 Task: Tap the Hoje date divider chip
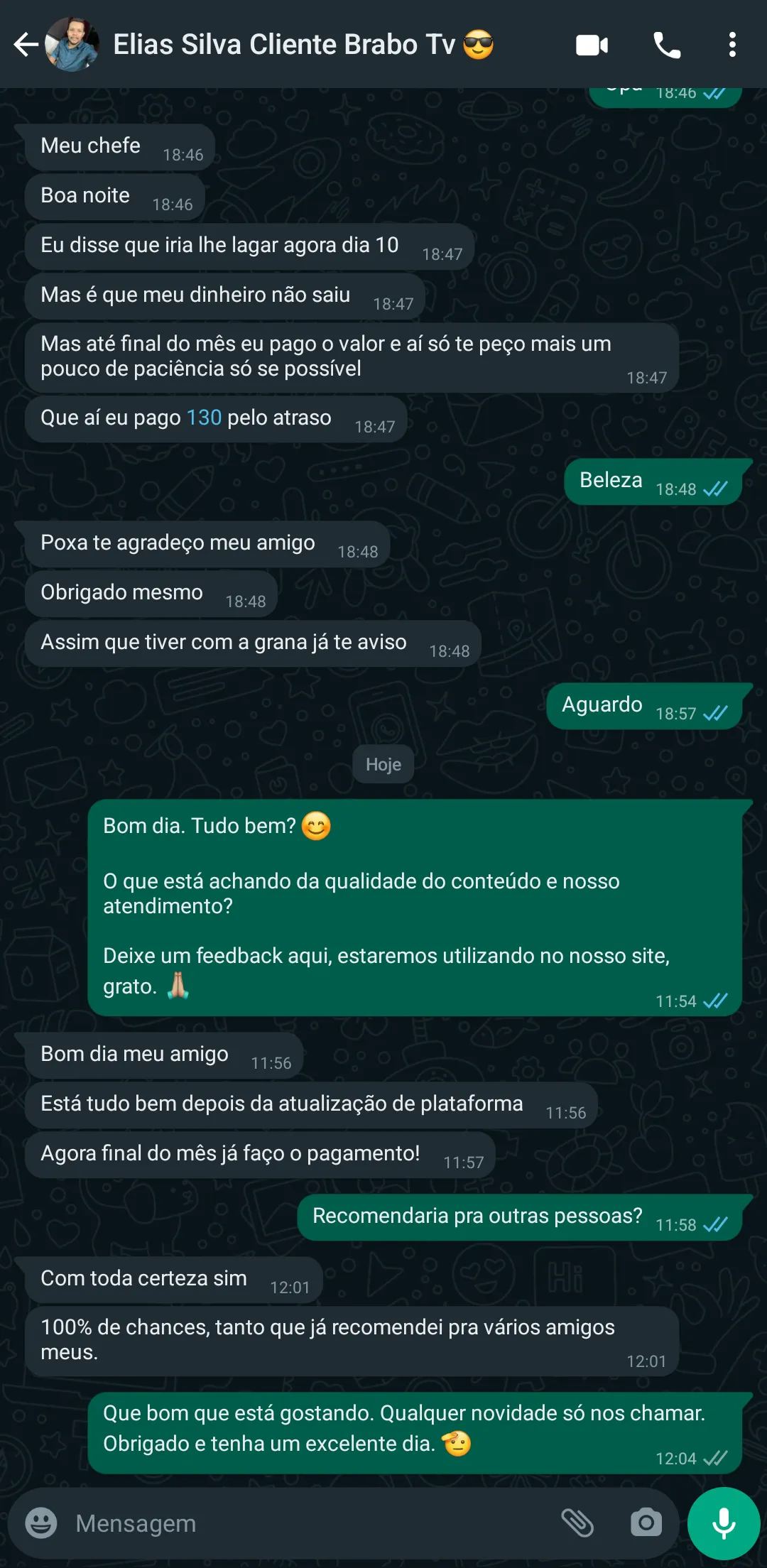tap(383, 764)
